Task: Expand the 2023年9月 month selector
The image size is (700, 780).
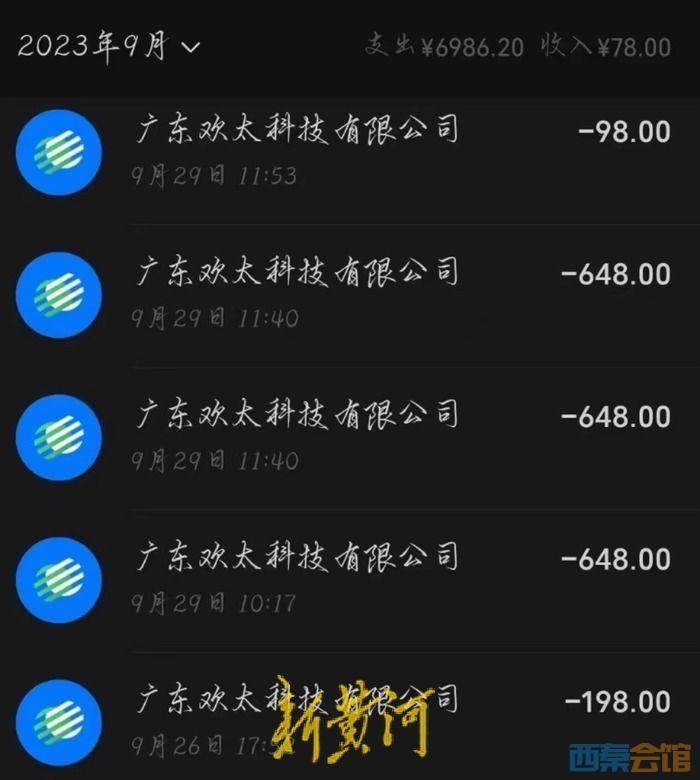Action: [x=108, y=46]
